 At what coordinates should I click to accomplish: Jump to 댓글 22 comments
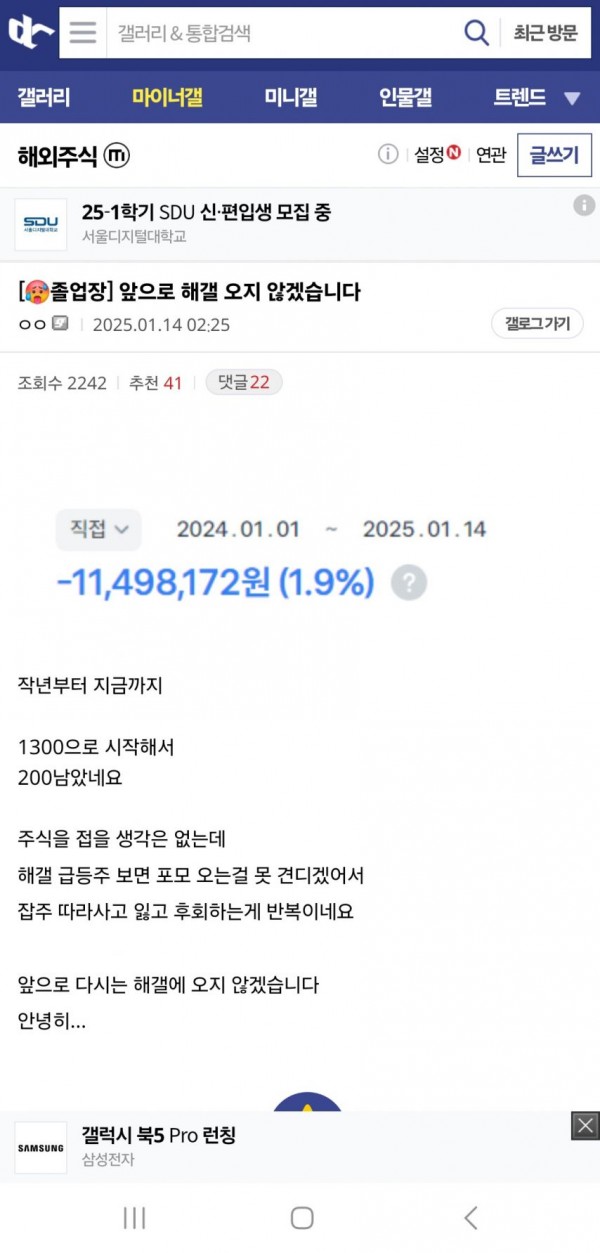pyautogui.click(x=244, y=382)
